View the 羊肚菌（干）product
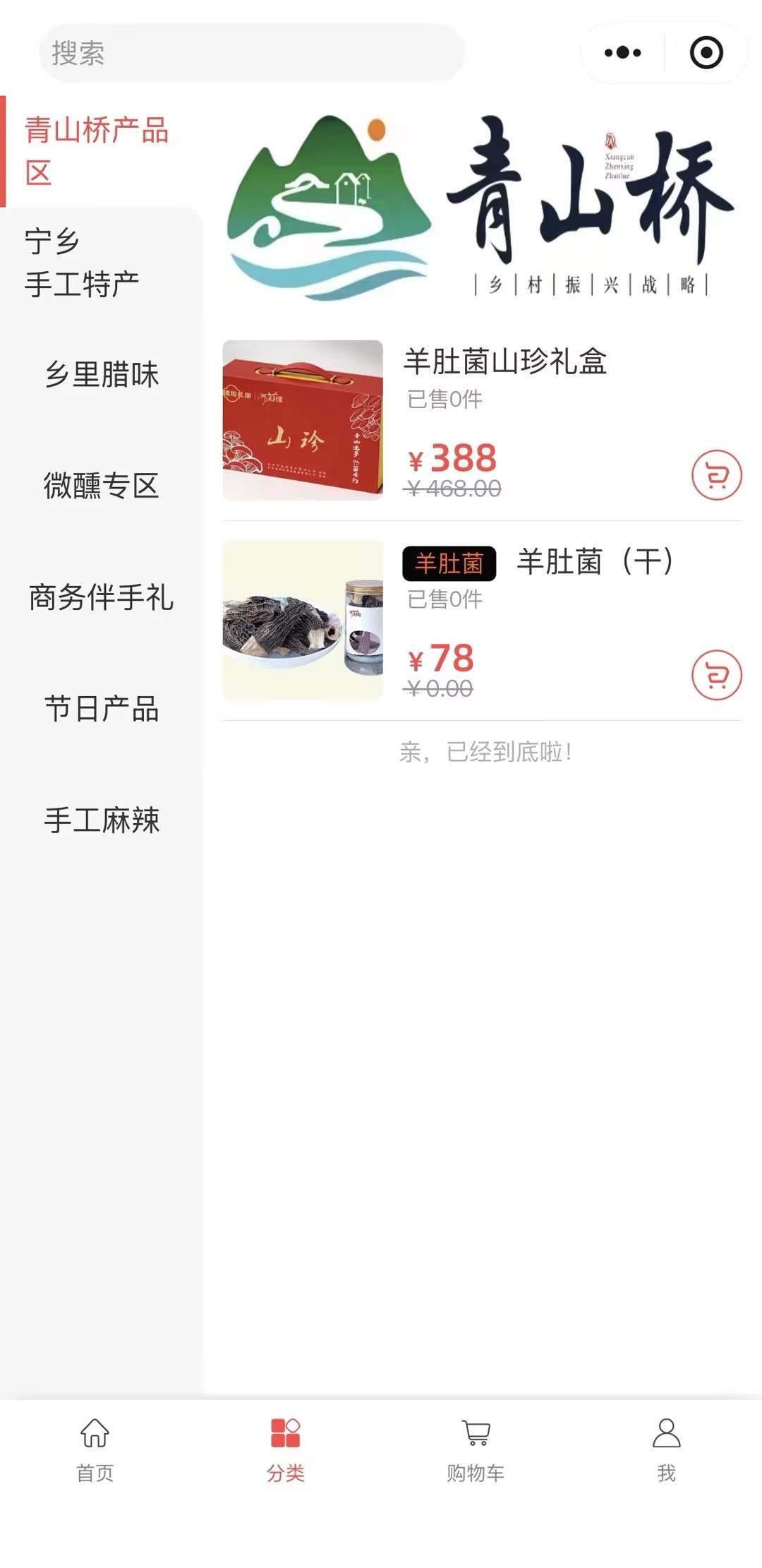 594,562
